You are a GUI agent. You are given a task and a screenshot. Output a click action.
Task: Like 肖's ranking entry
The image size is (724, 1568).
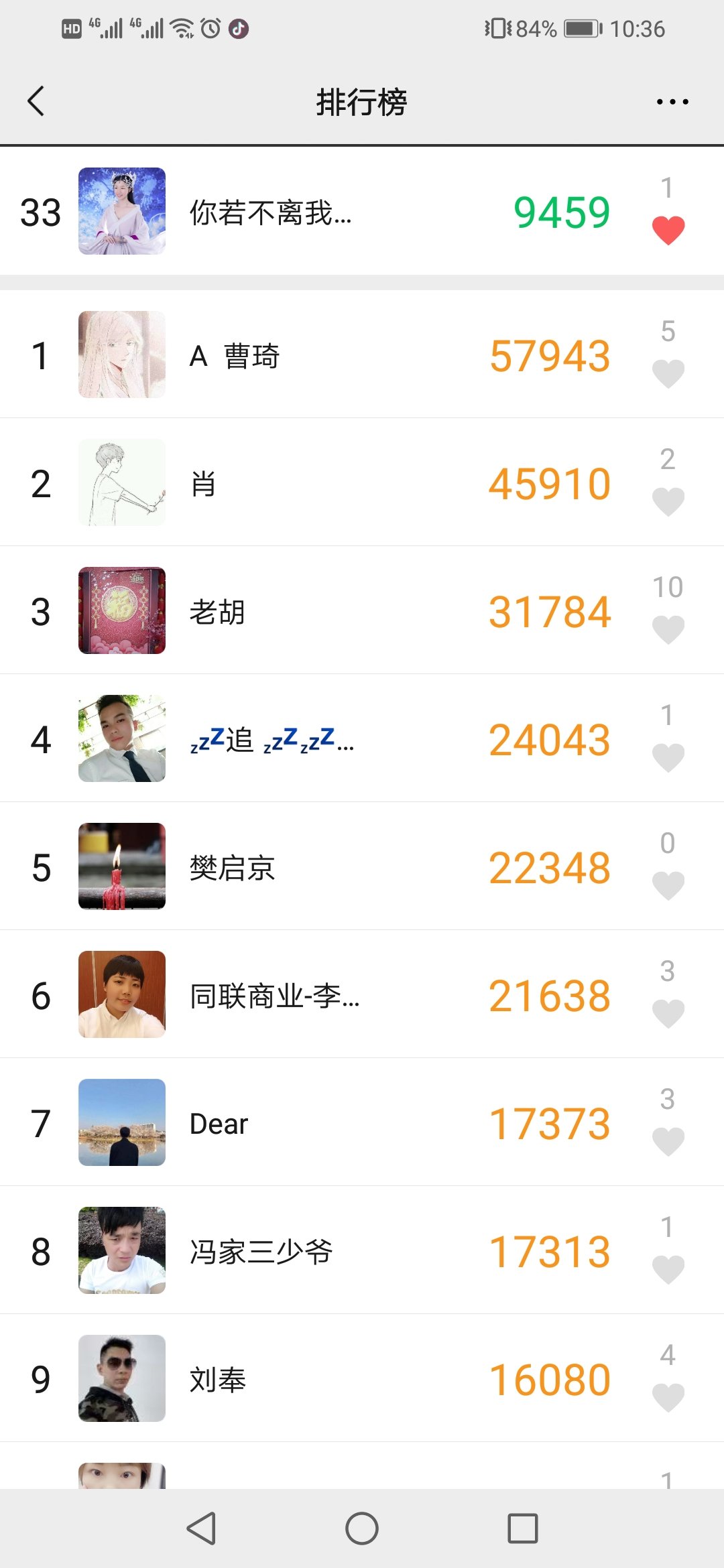pos(668,501)
